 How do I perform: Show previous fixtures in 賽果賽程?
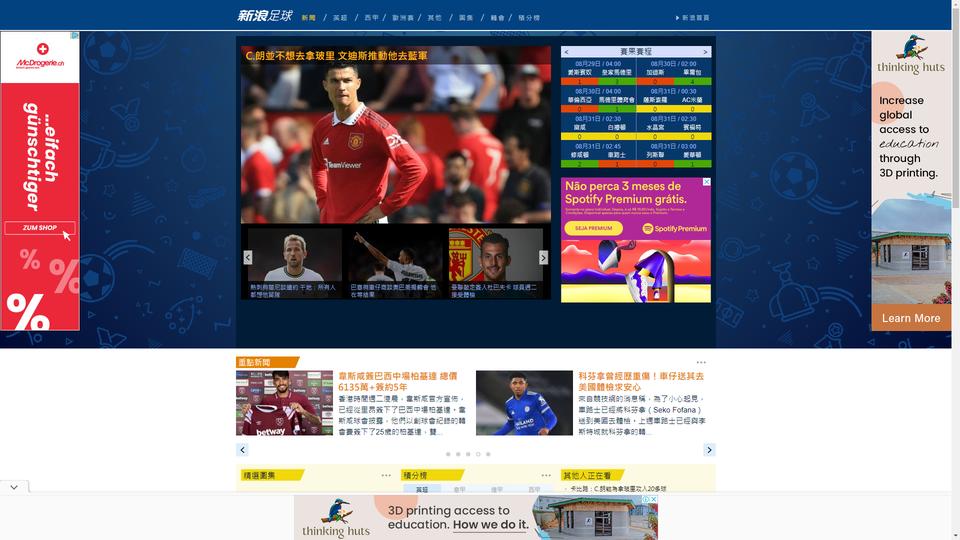coord(566,52)
